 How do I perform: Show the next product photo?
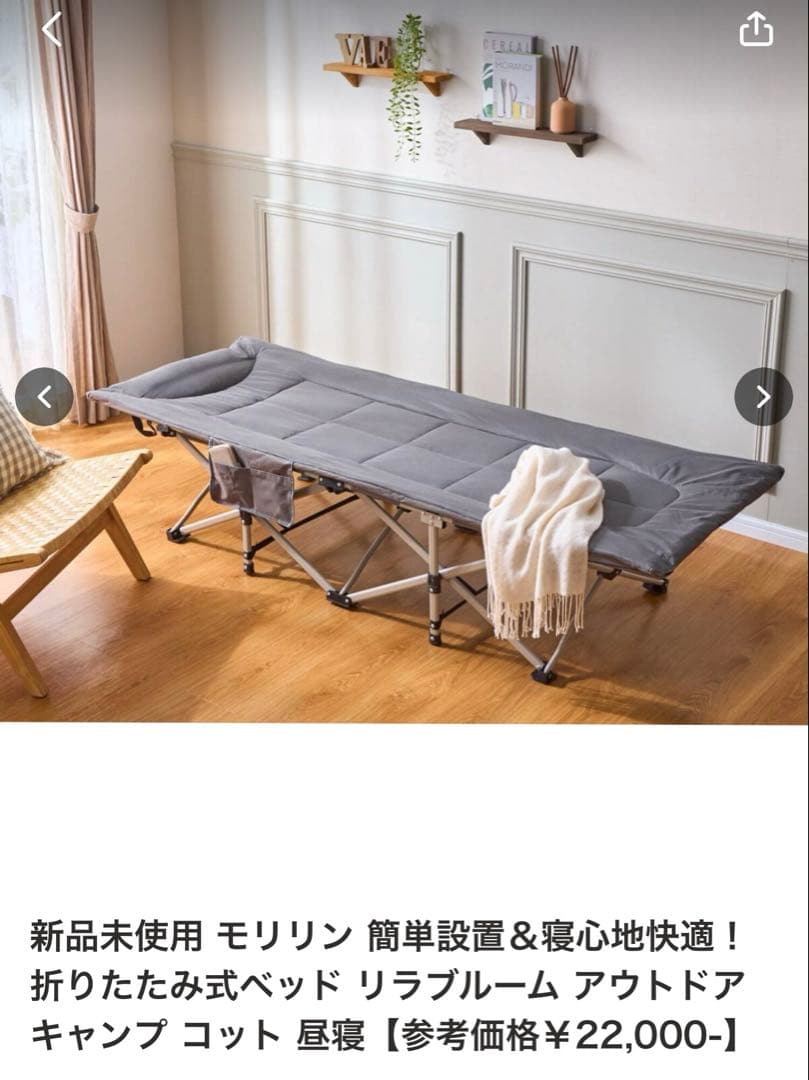pos(763,397)
